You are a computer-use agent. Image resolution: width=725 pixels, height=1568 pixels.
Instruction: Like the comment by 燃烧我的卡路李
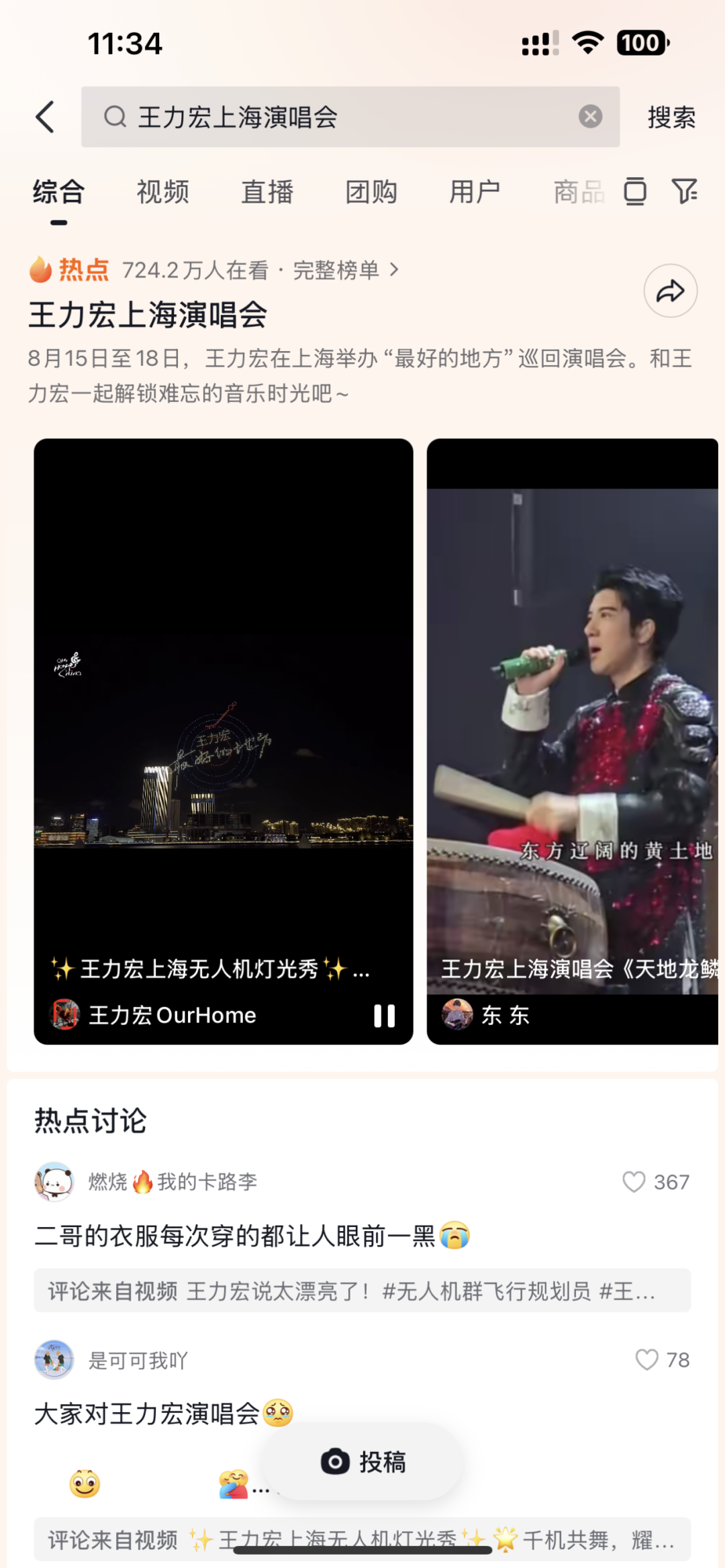[x=634, y=1182]
